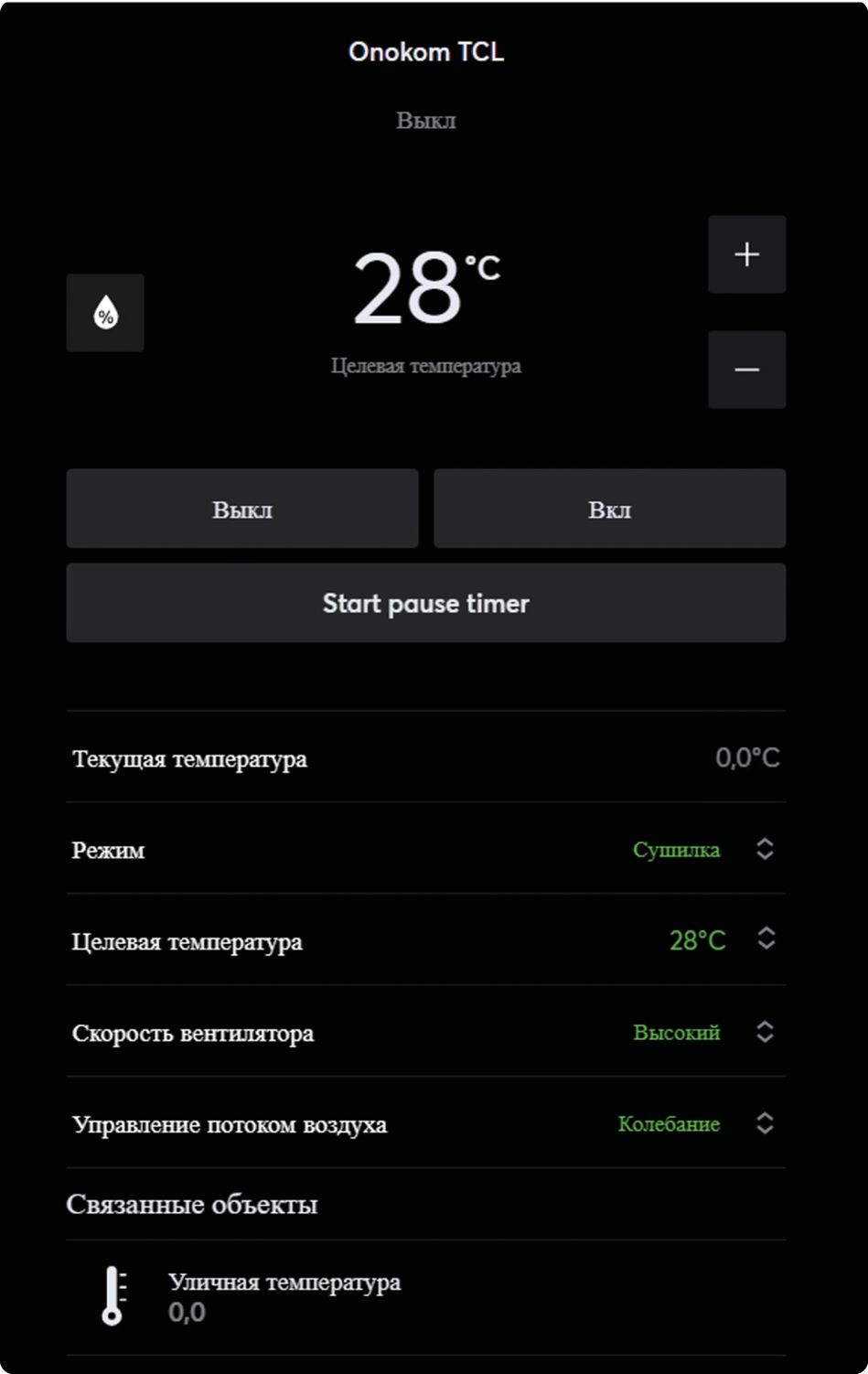Open the Уличная температура linked object
868x1374 pixels.
pyautogui.click(x=284, y=1295)
